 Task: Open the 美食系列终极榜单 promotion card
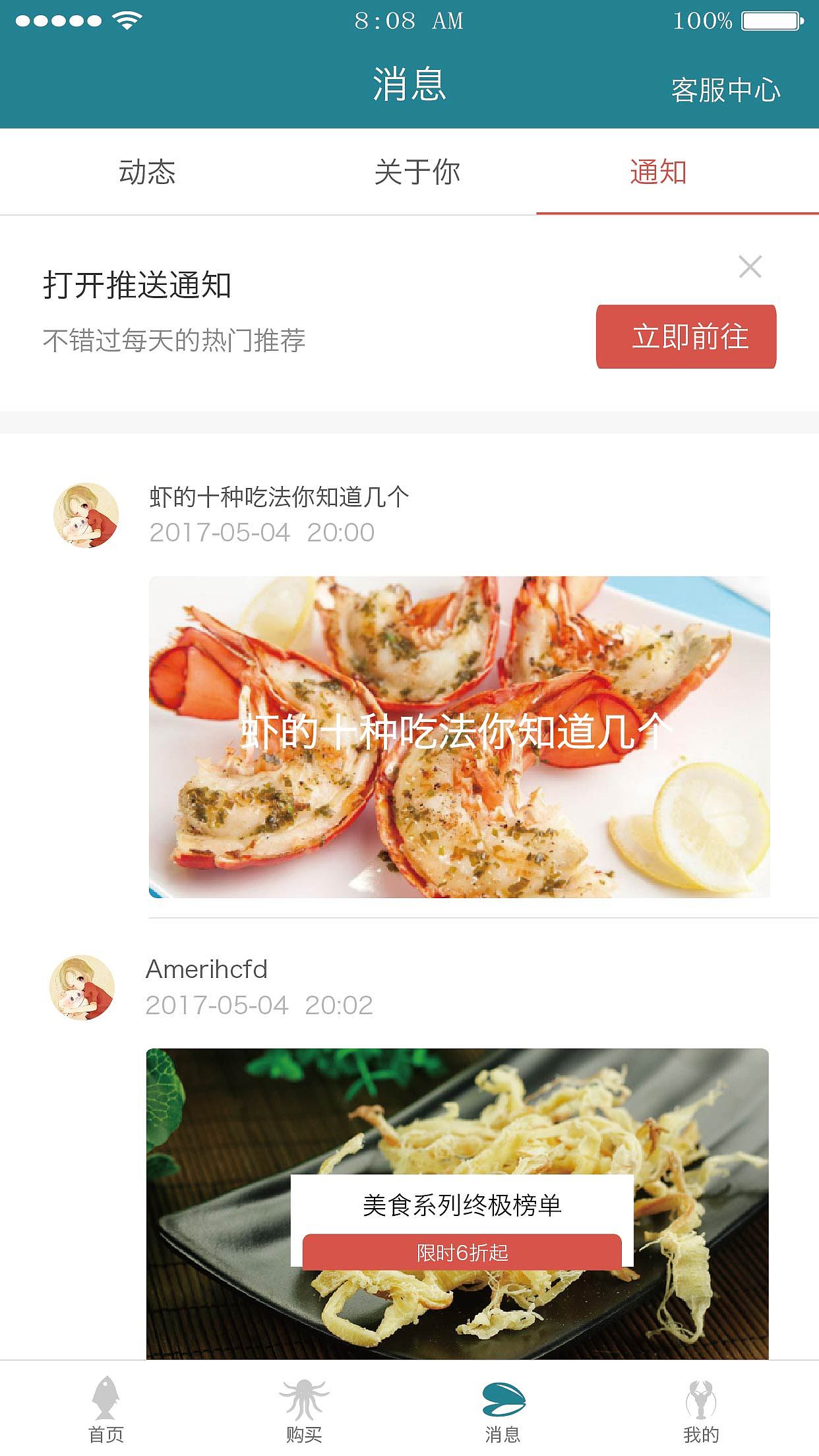click(462, 1200)
